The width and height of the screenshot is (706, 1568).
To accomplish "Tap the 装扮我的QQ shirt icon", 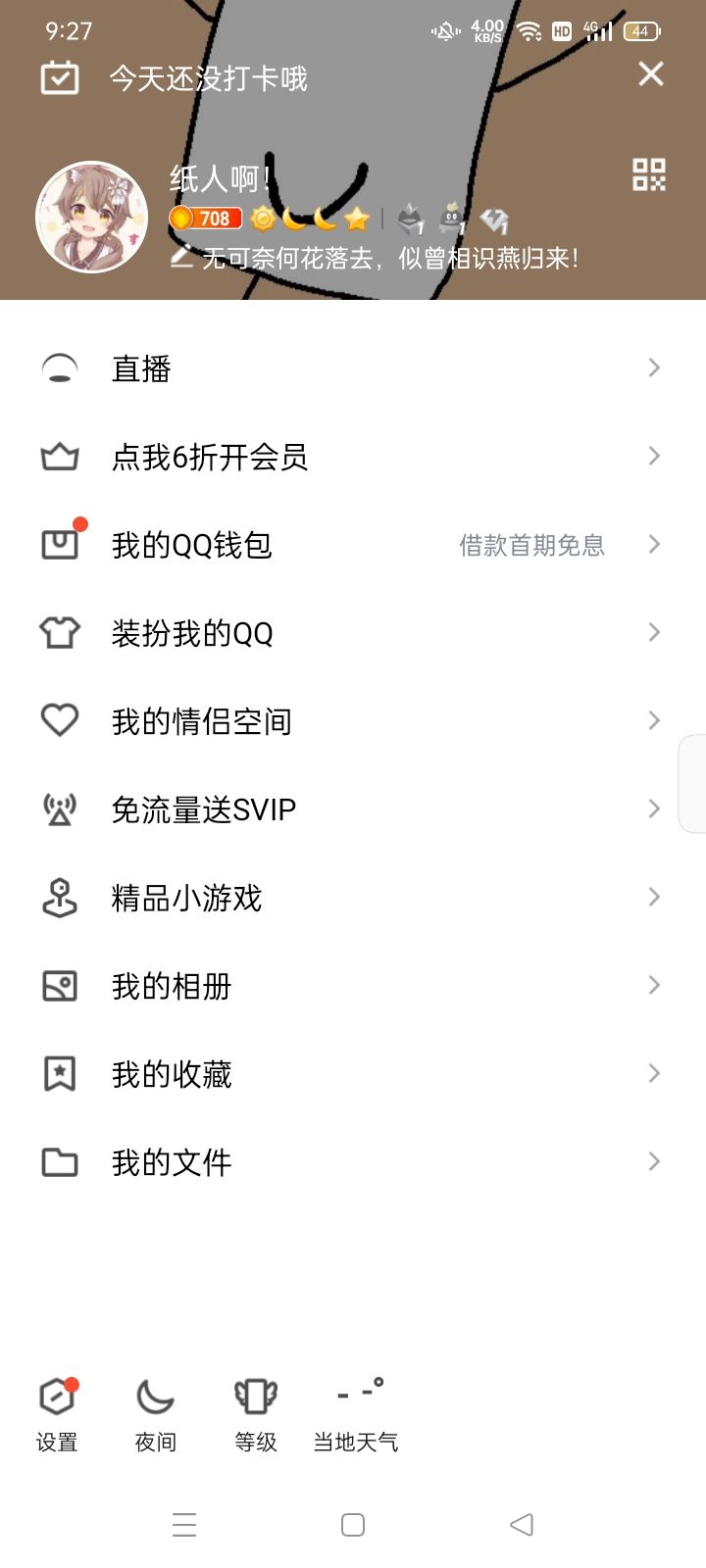I will [59, 632].
